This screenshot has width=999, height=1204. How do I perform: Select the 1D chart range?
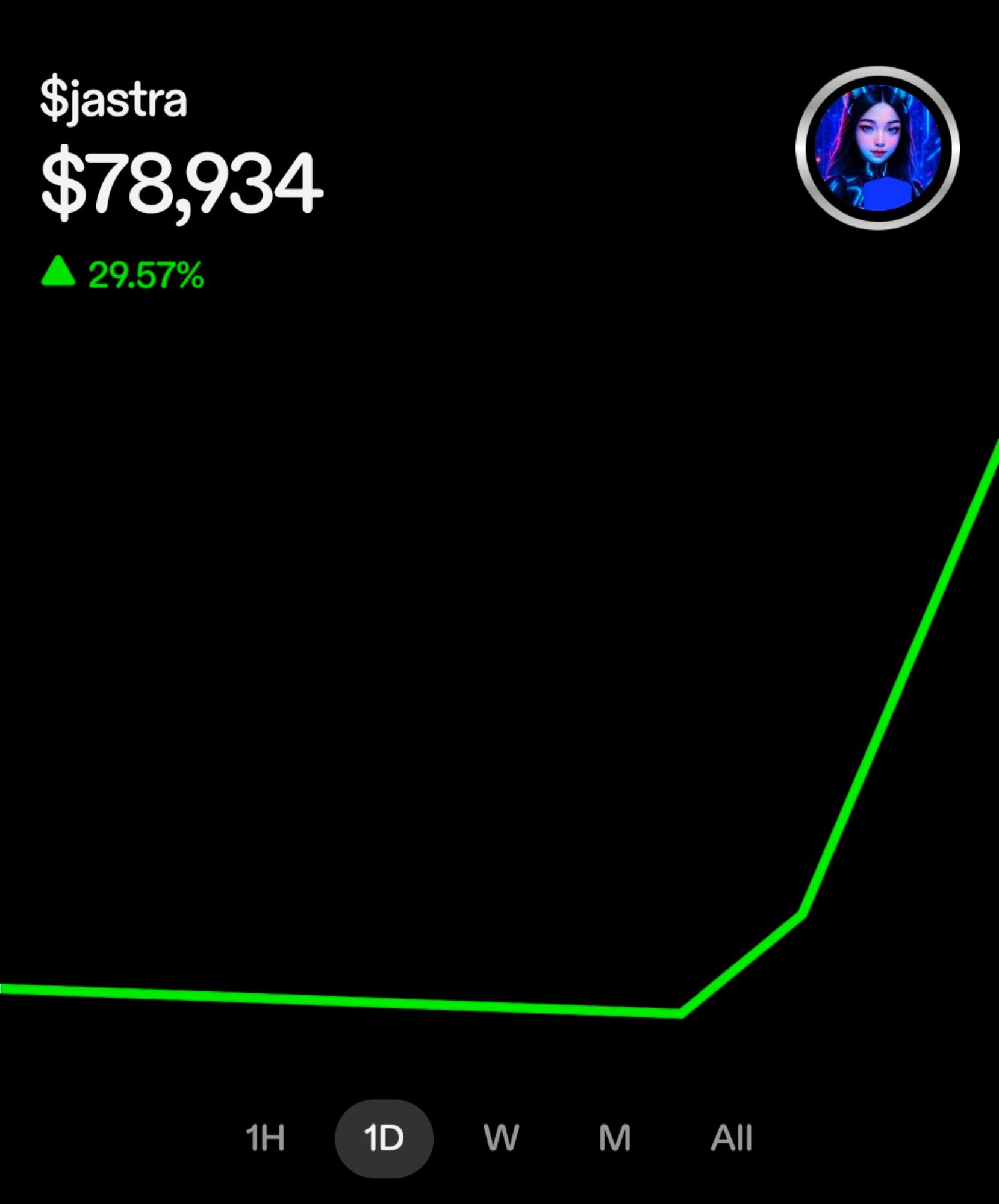(x=384, y=1137)
